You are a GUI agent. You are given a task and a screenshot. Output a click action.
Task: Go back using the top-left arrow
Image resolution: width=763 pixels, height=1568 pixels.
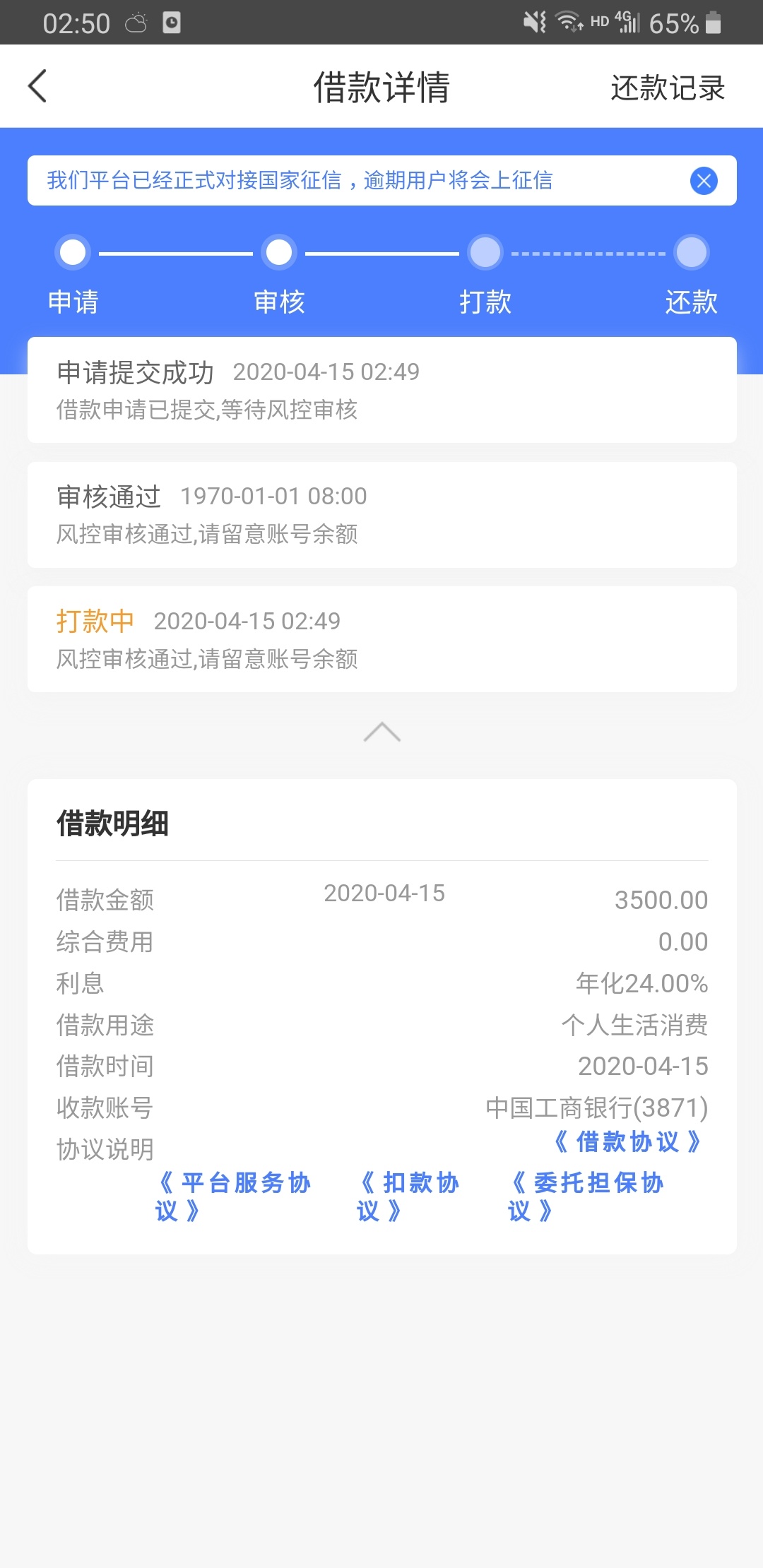point(37,86)
